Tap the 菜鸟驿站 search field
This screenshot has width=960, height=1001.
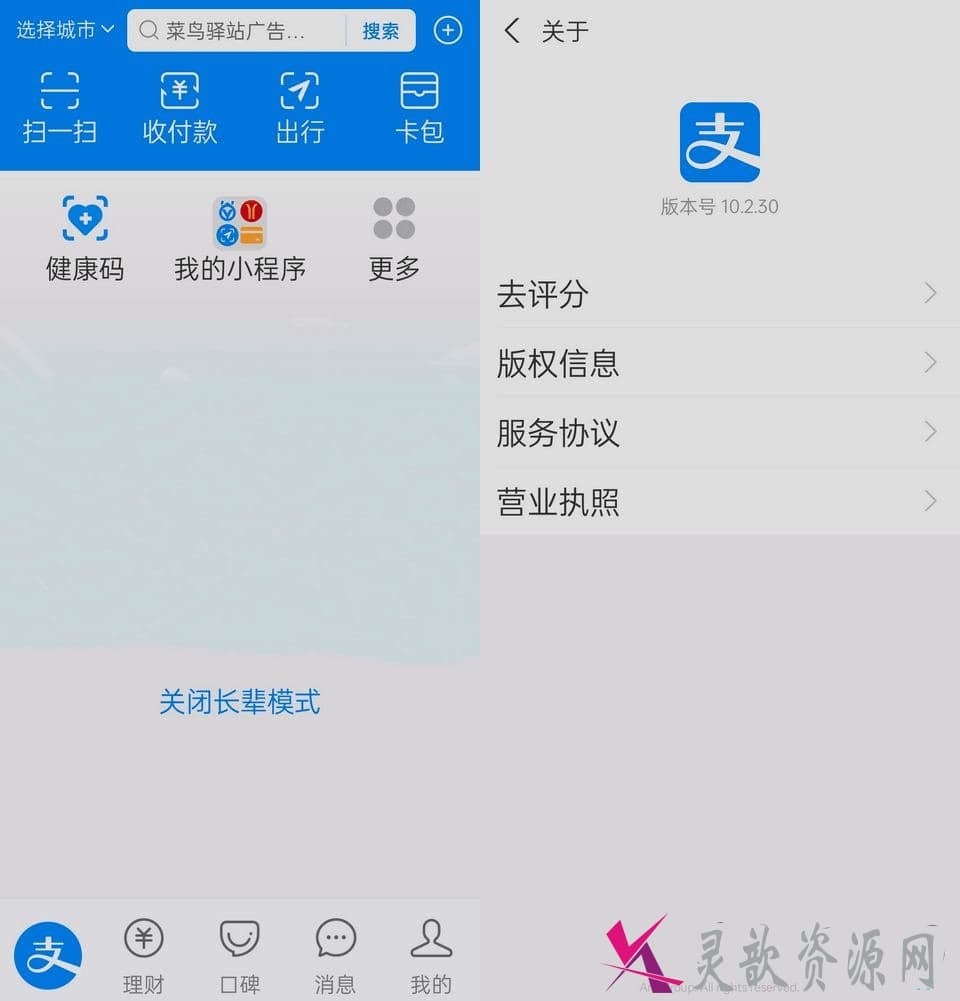click(237, 31)
